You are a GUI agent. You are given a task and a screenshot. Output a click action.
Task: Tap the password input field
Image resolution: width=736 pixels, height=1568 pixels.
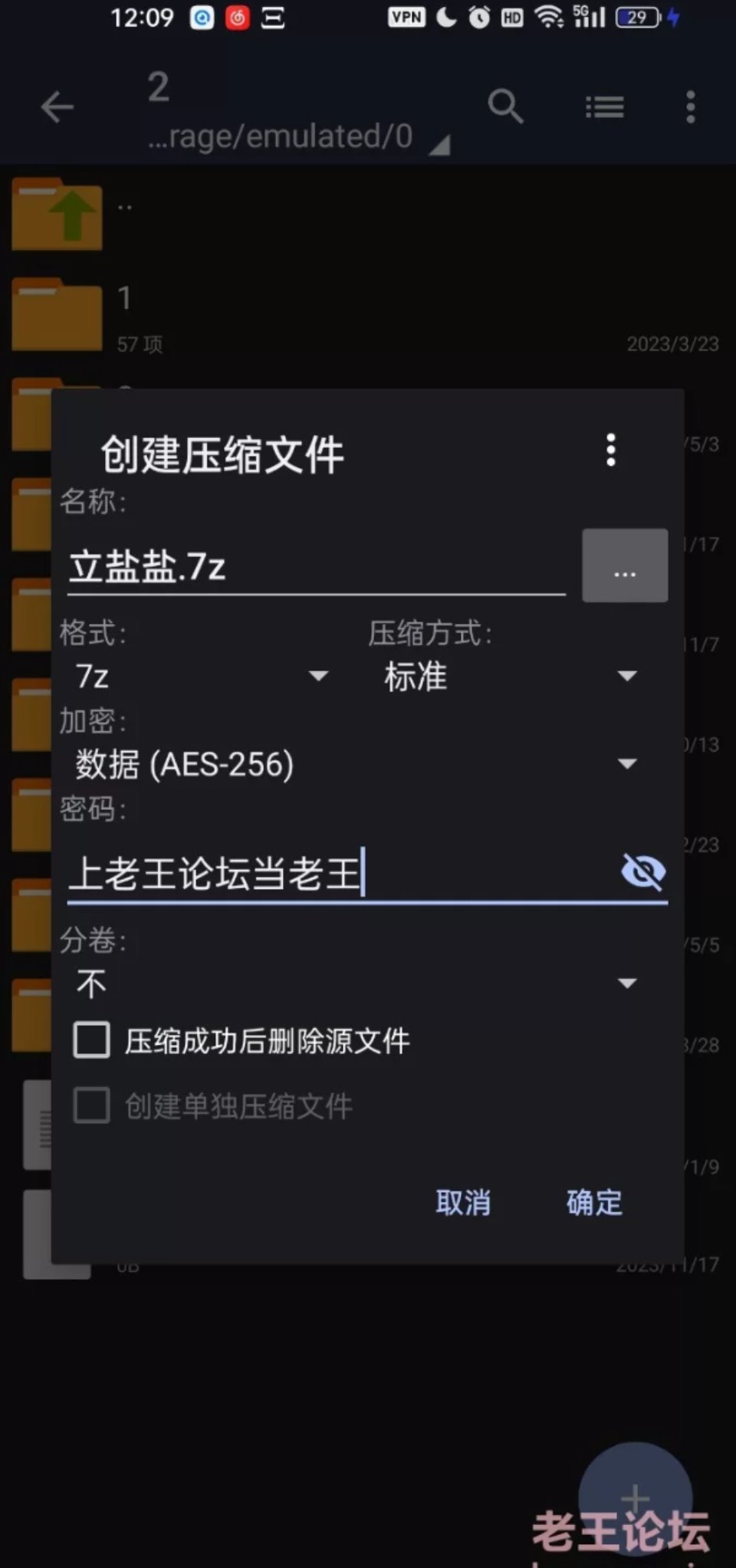click(x=337, y=874)
